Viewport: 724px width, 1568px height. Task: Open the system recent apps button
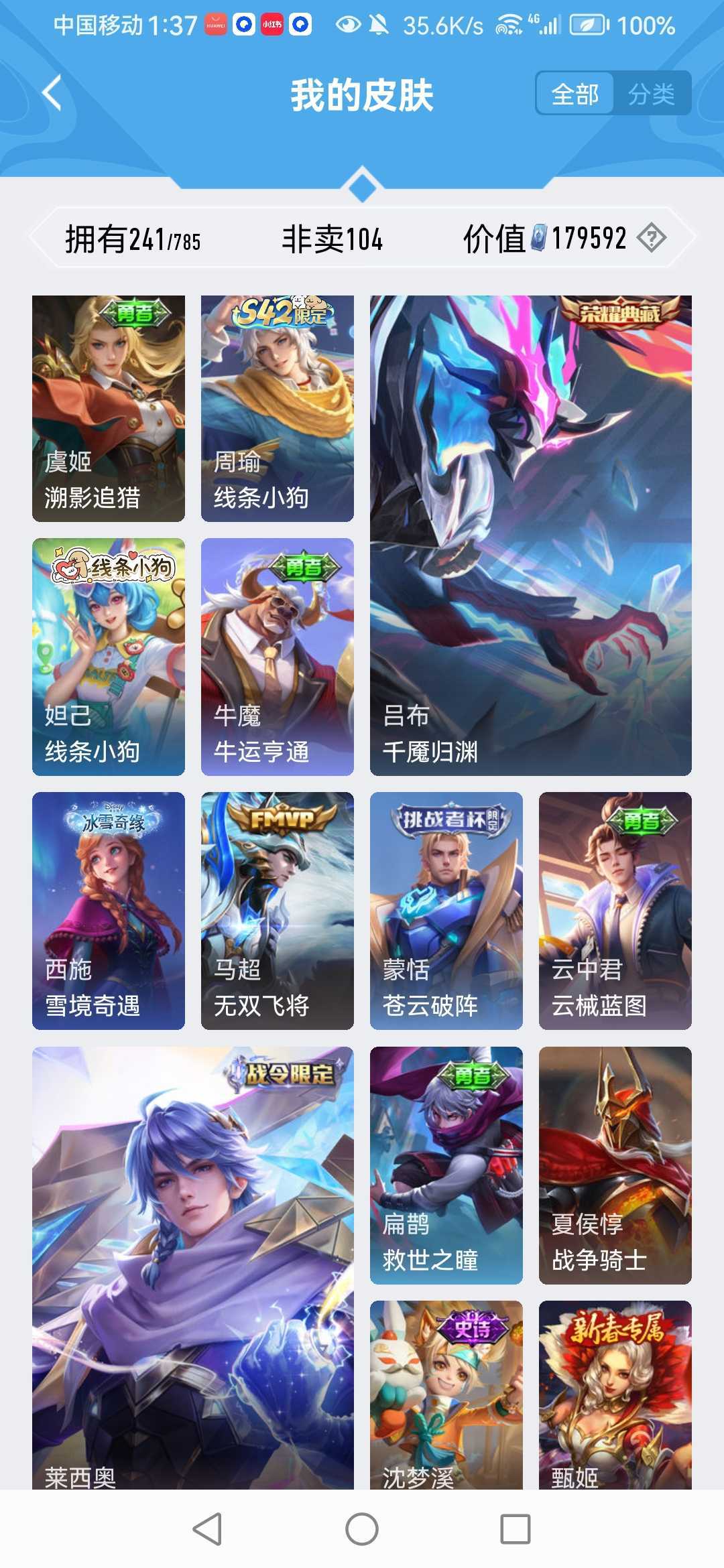tap(516, 1529)
